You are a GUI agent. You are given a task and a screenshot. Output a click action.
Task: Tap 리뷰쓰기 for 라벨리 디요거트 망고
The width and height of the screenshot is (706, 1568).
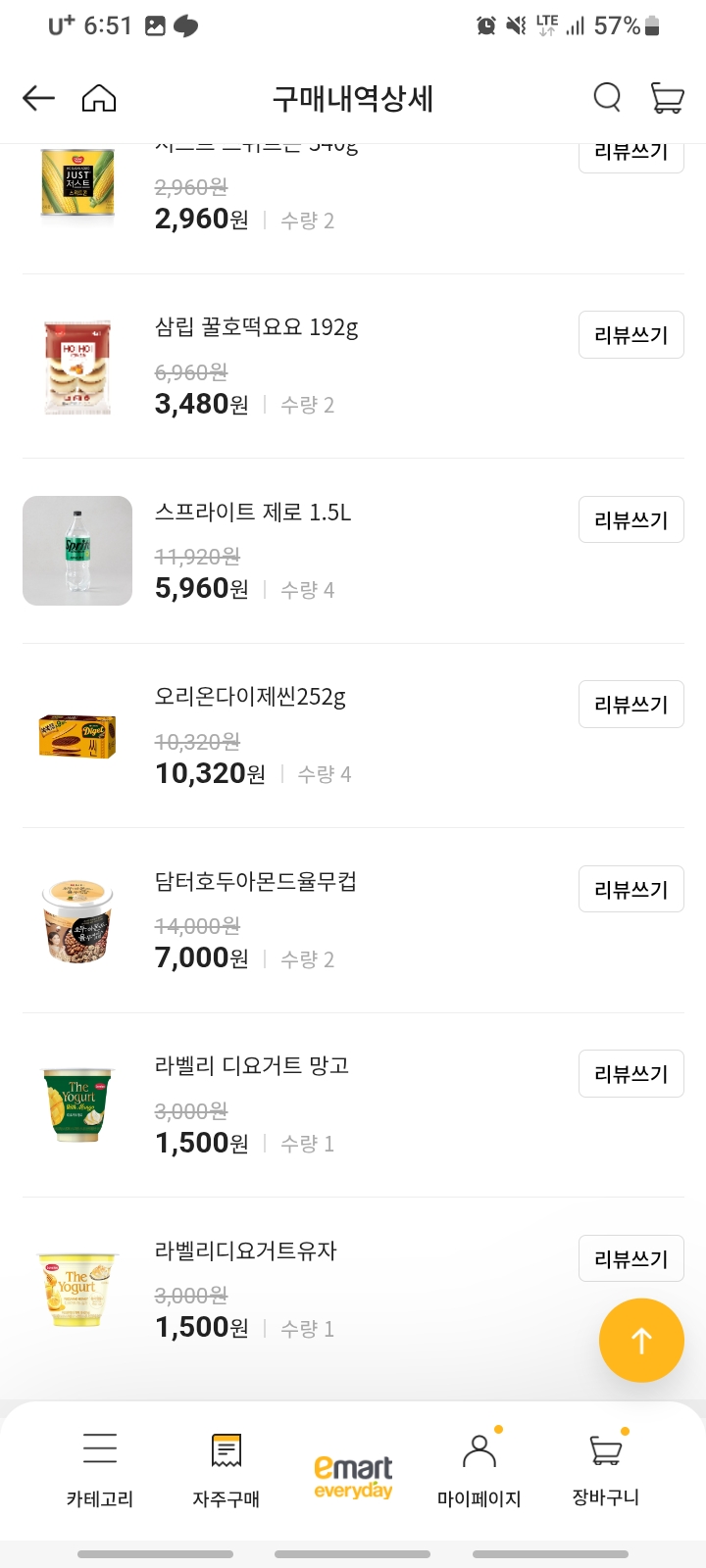tap(630, 1073)
